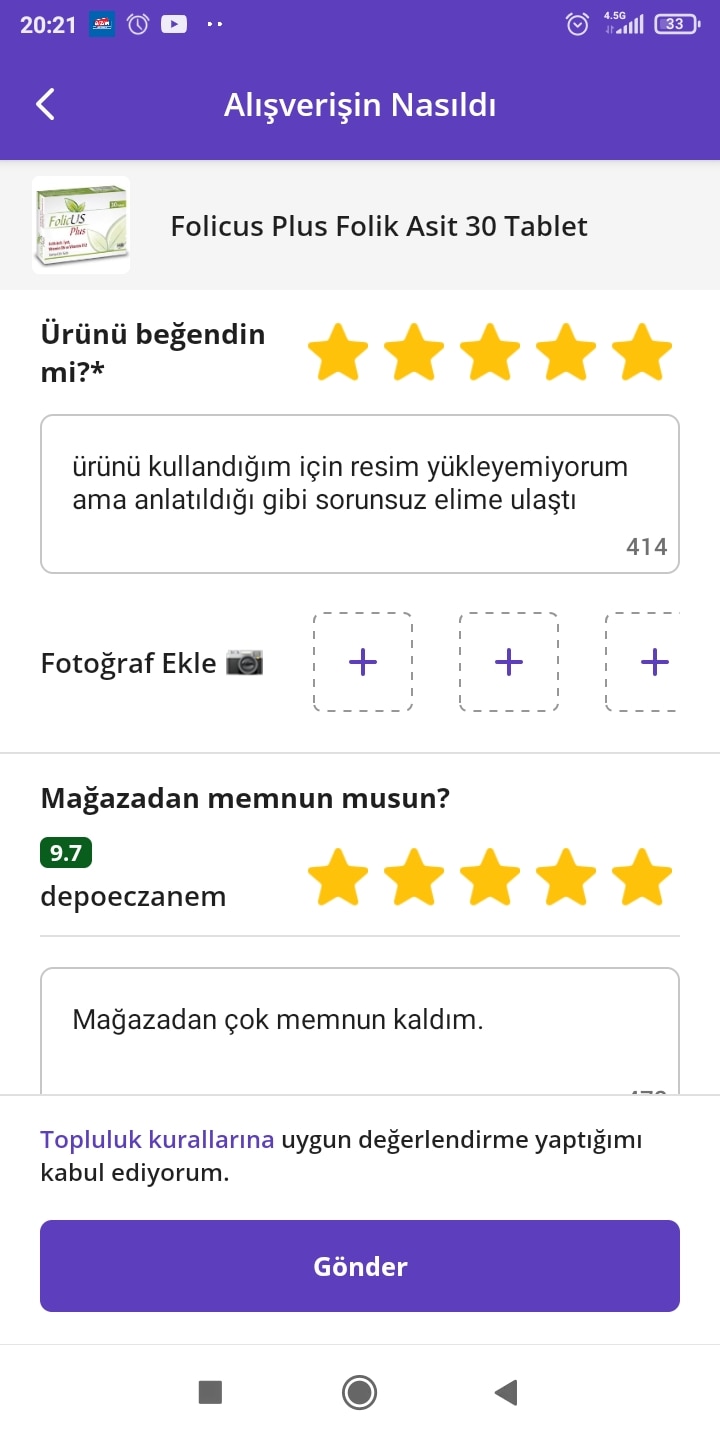Rate depoeczanem store four stars
The image size is (720, 1440).
coord(566,878)
